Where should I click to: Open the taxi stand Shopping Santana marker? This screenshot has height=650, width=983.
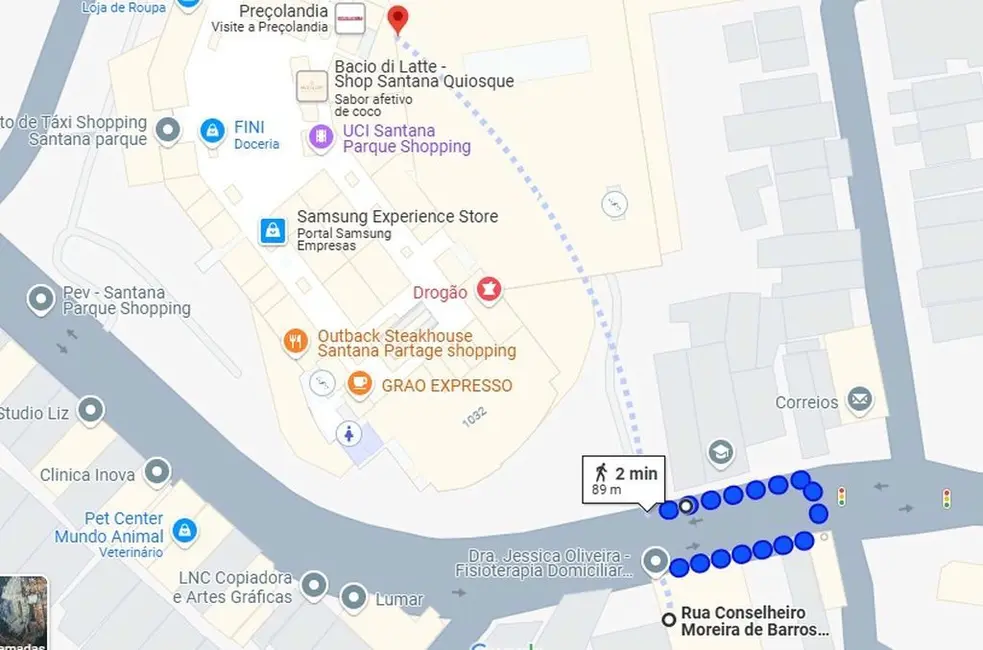[x=169, y=129]
